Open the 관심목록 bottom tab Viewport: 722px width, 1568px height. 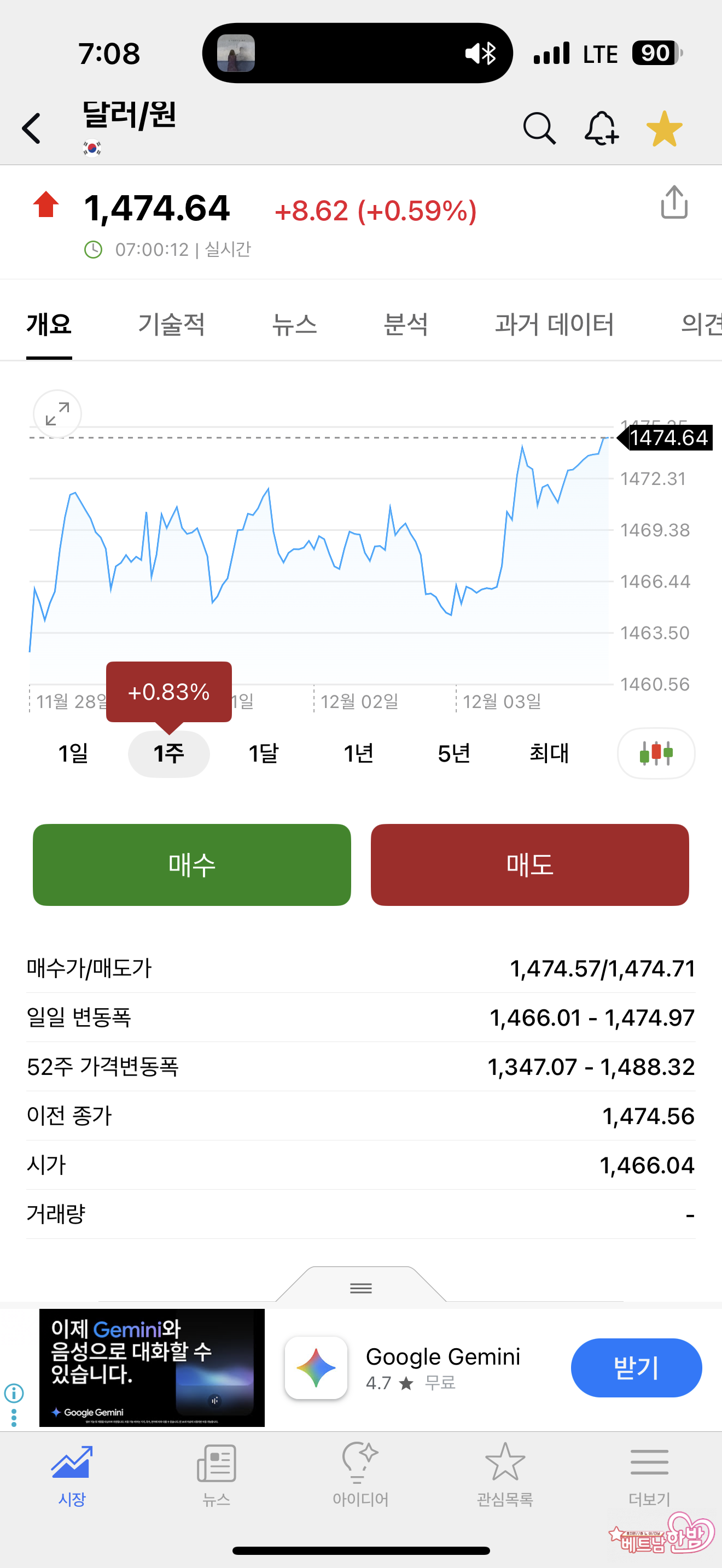click(x=505, y=1473)
